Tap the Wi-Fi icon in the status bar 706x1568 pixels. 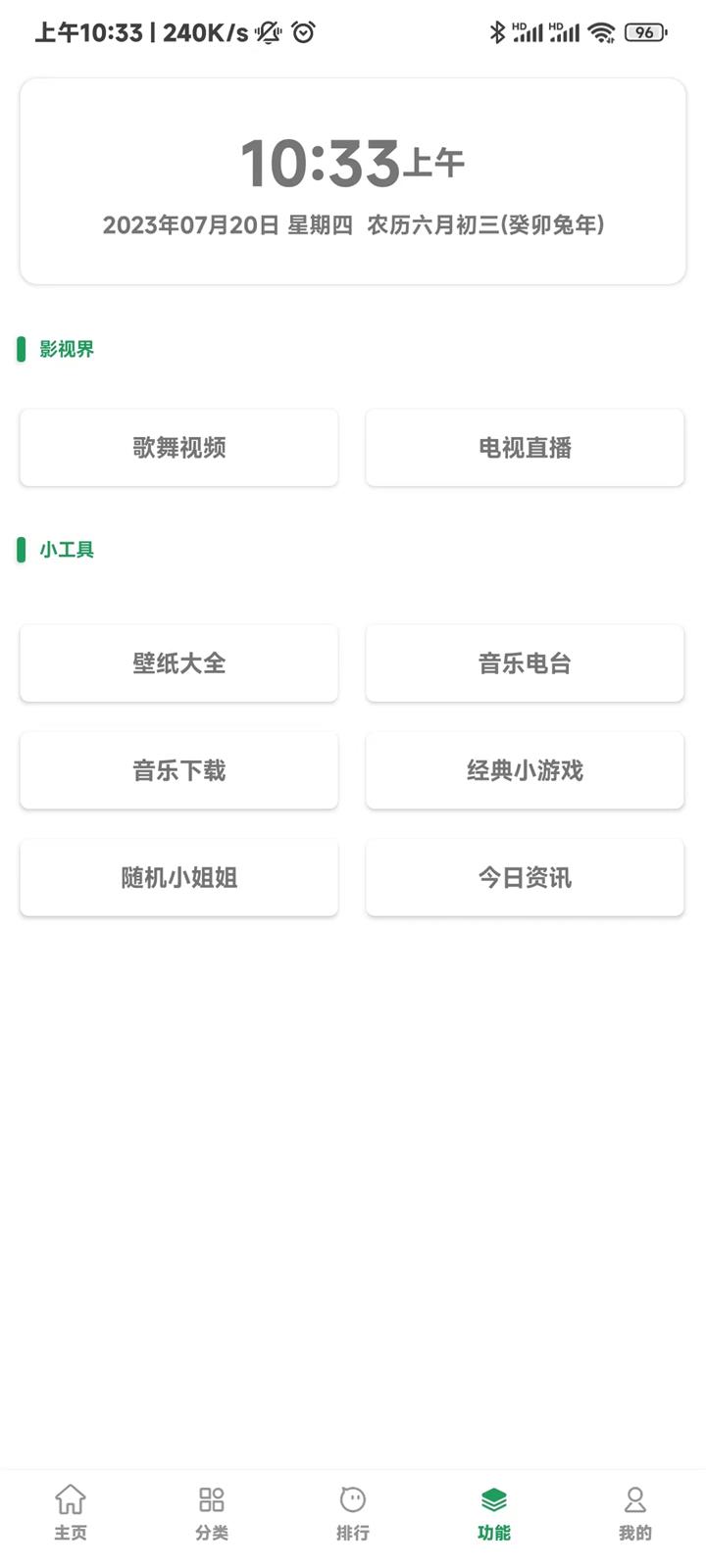point(599,32)
